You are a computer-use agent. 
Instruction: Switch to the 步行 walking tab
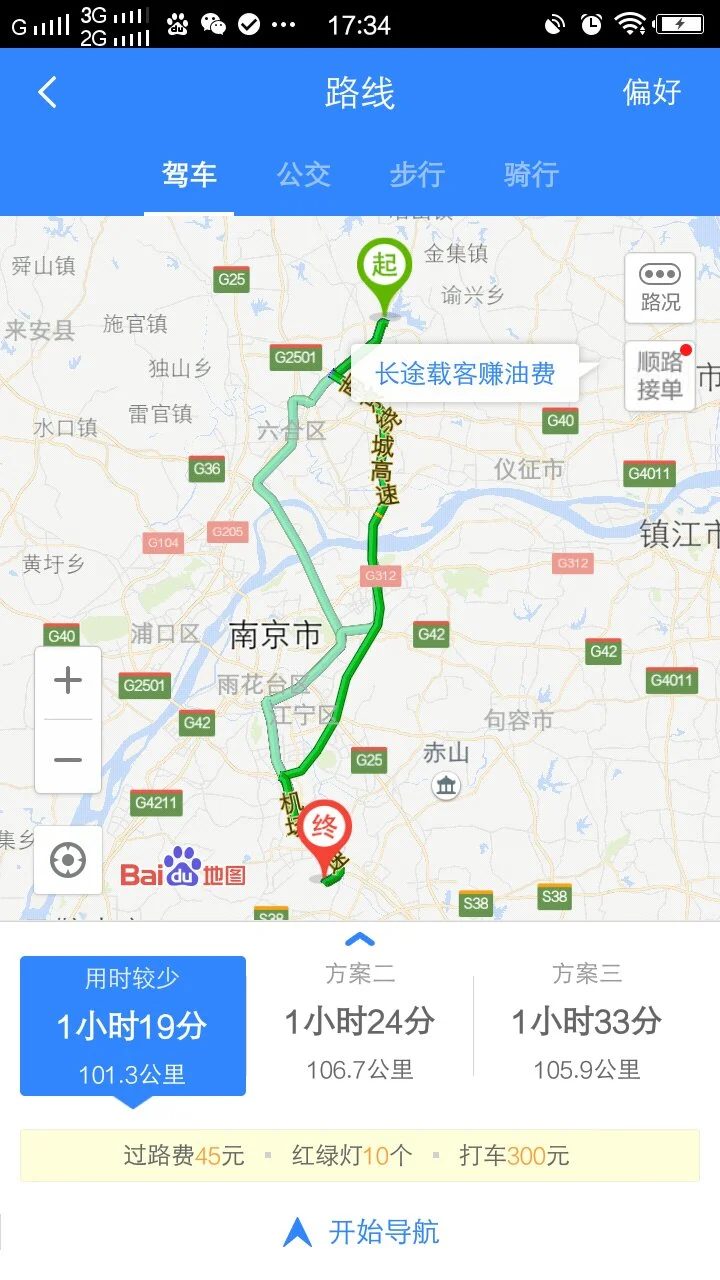(x=416, y=175)
